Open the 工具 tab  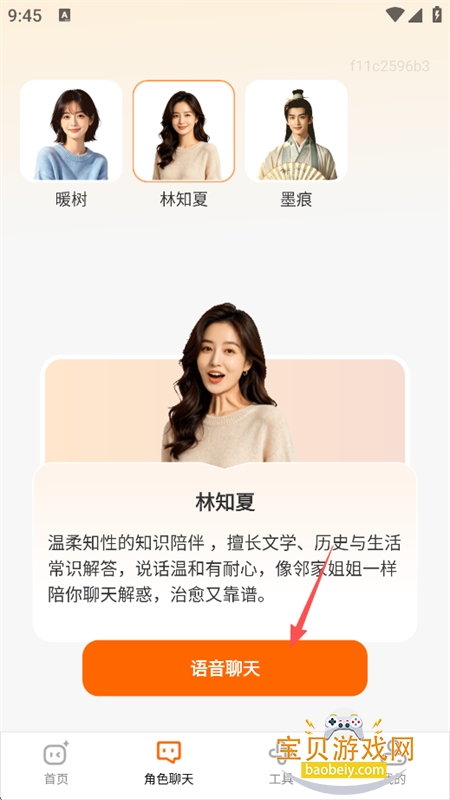point(281,763)
